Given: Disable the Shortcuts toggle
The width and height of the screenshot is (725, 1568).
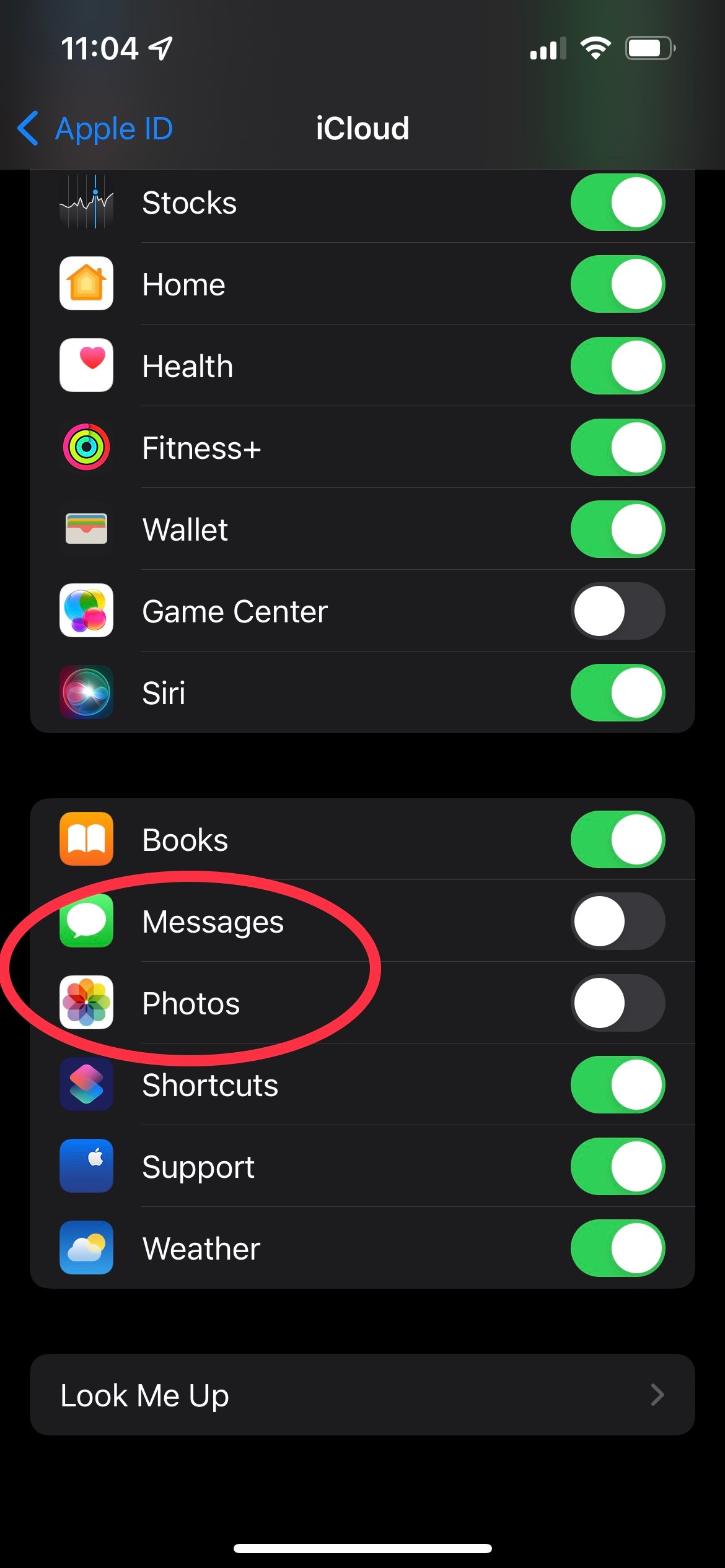Looking at the screenshot, I should point(618,1085).
